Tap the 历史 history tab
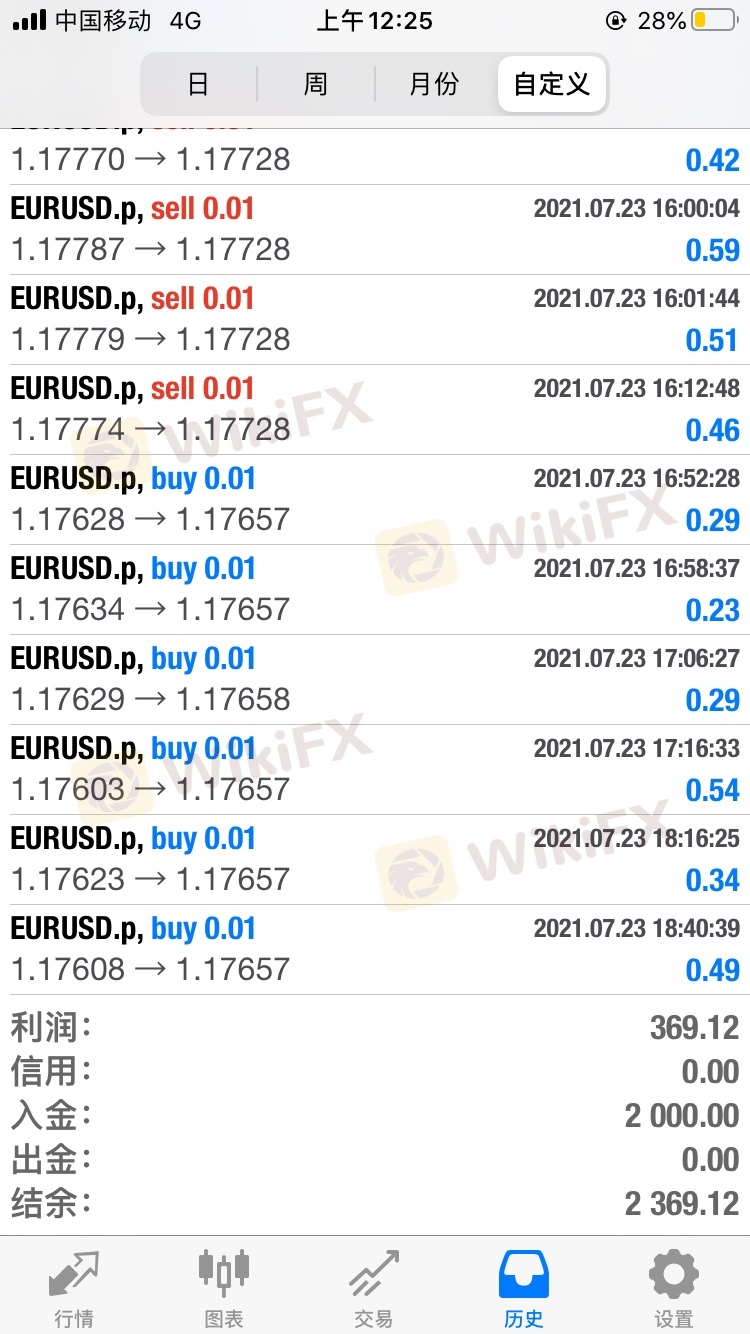Image resolution: width=750 pixels, height=1334 pixels. (x=524, y=1286)
